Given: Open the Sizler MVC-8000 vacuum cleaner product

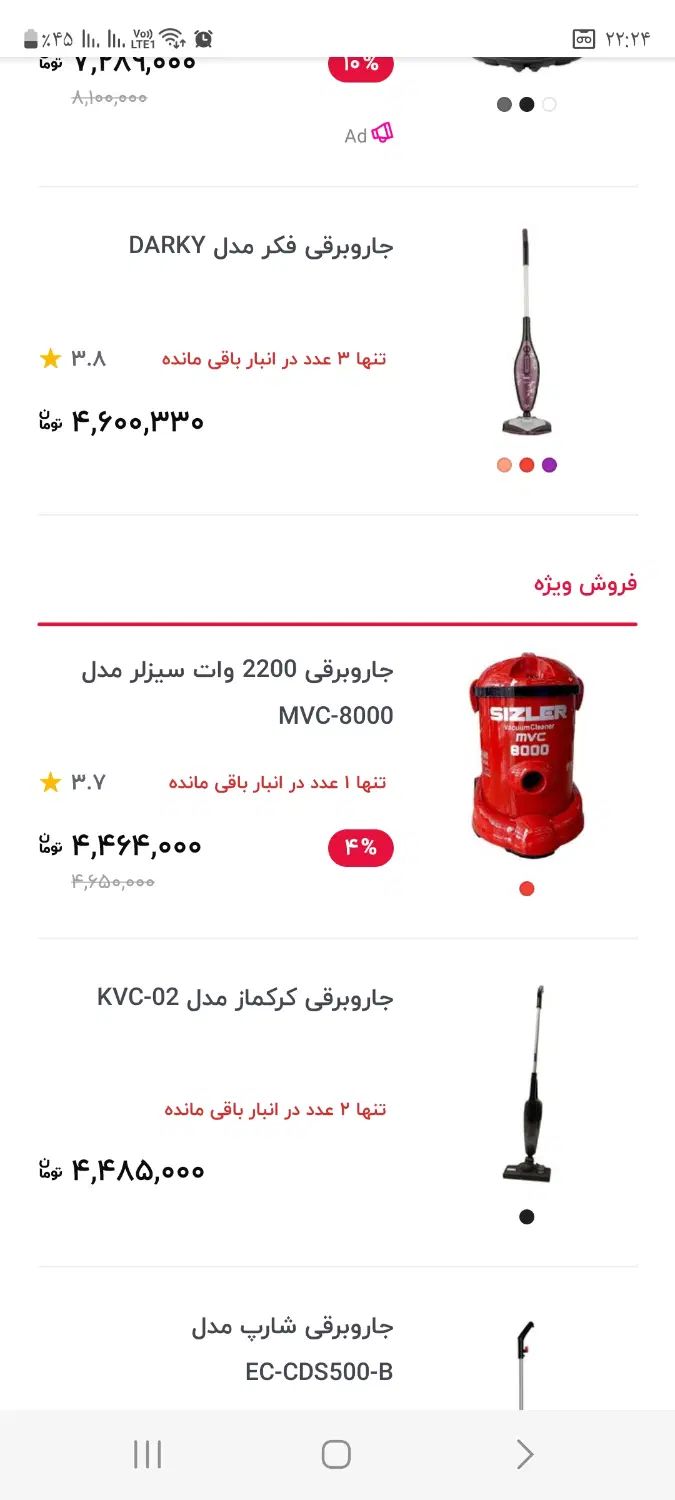Looking at the screenshot, I should click(x=237, y=692).
